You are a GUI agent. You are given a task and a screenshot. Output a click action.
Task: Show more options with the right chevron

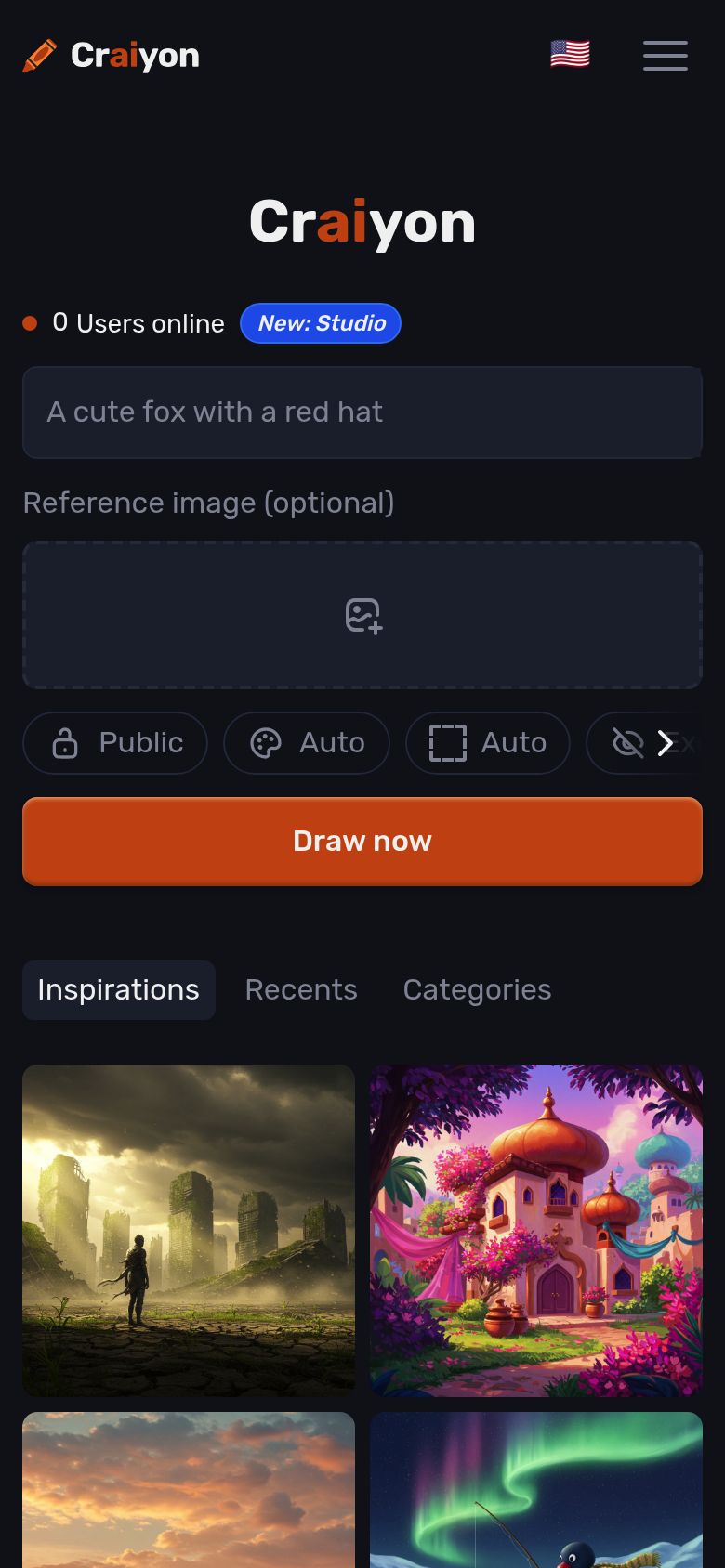(x=666, y=743)
